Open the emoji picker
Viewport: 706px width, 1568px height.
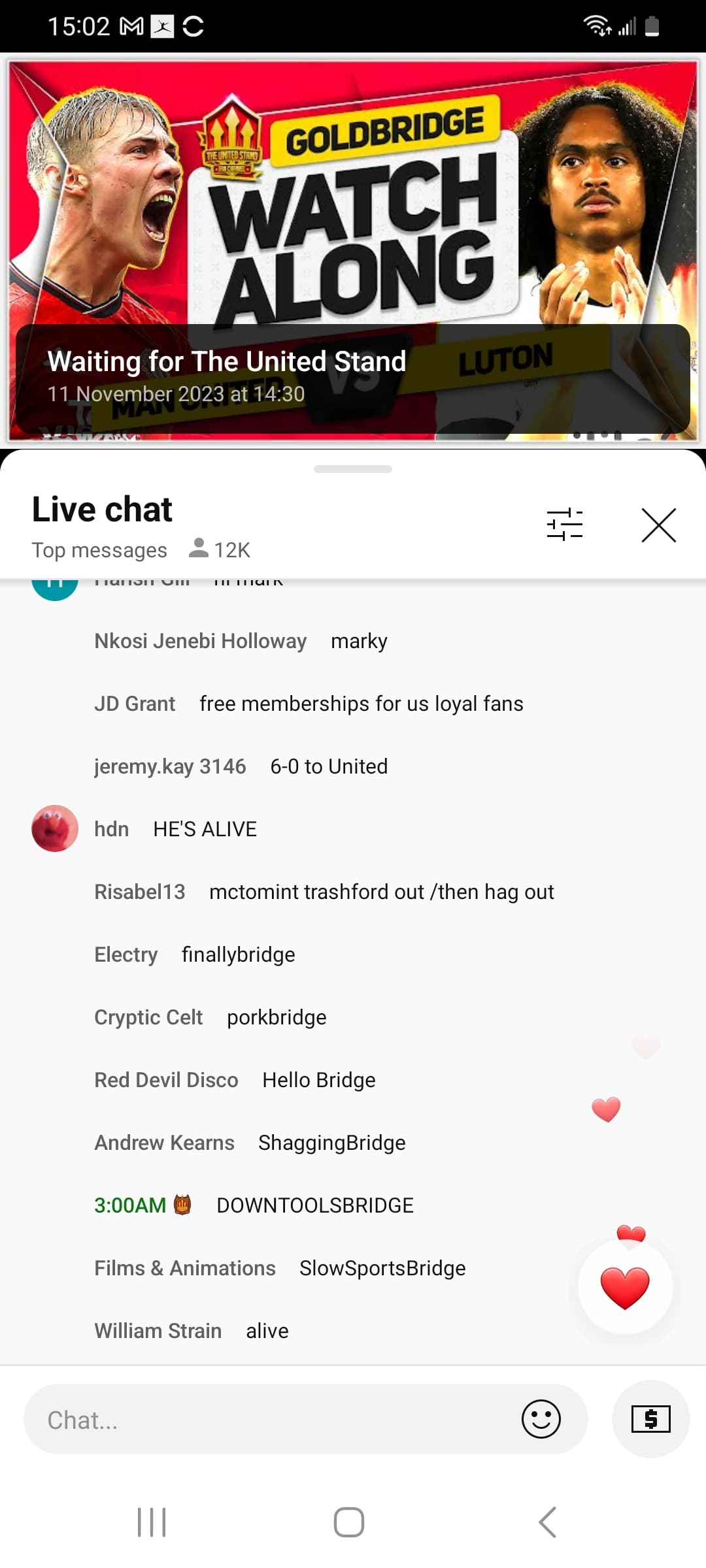point(541,1419)
